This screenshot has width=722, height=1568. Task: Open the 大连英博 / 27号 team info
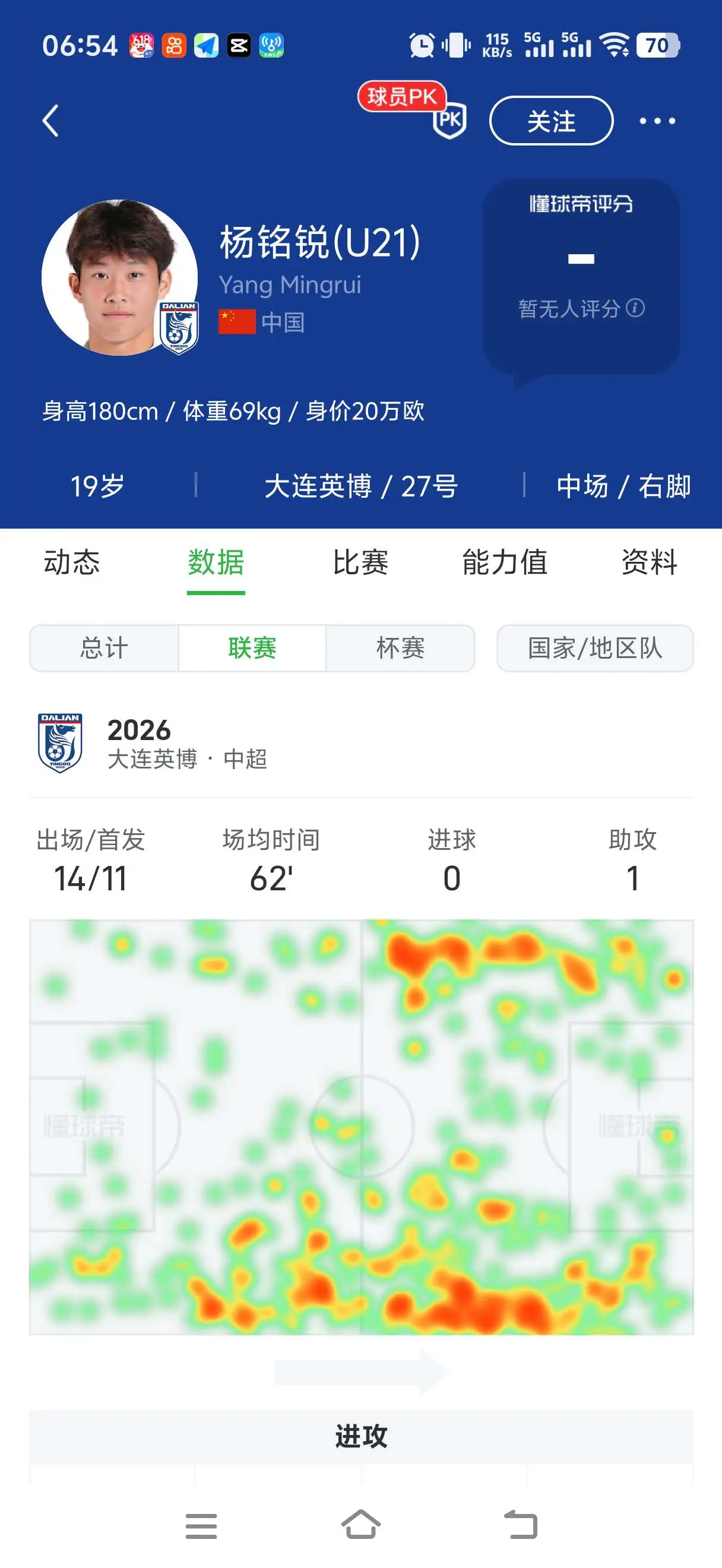click(x=360, y=486)
